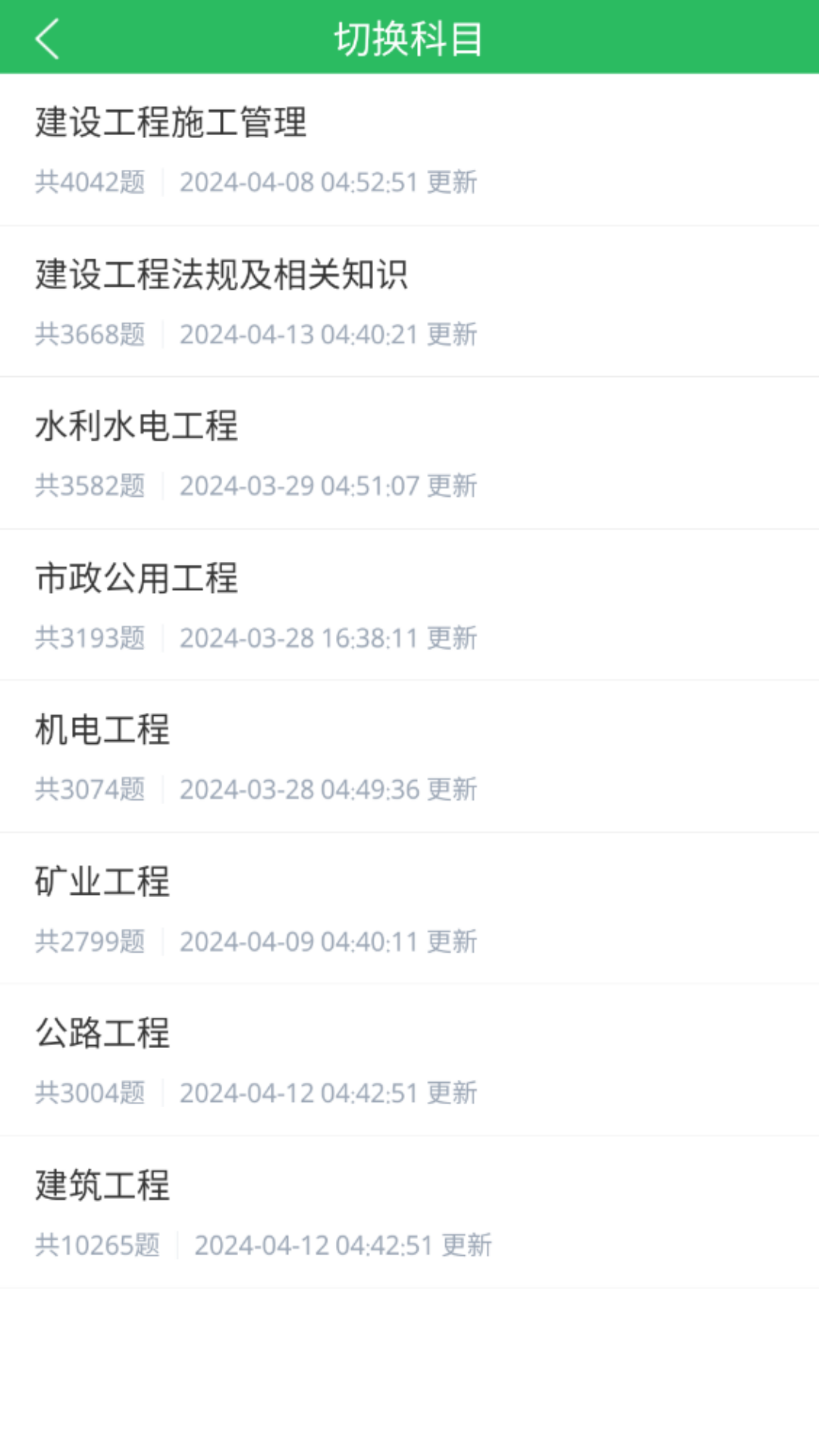The image size is (819, 1456).
Task: Click the 2024-04-09 update time text
Action: pos(328,941)
